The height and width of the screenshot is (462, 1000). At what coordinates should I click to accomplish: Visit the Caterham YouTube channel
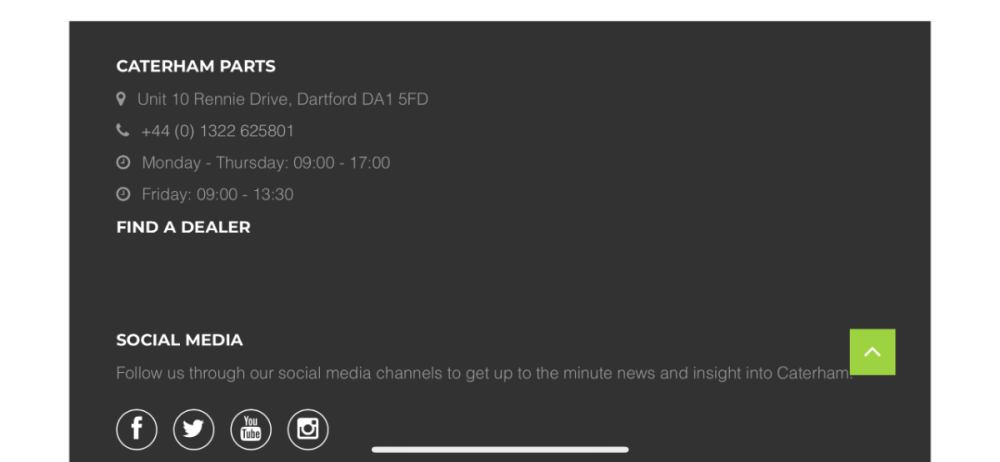251,430
